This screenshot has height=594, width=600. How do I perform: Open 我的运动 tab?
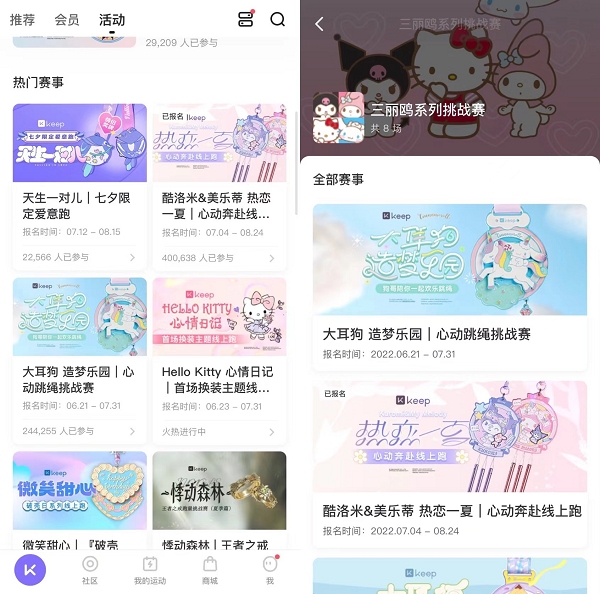pyautogui.click(x=150, y=570)
